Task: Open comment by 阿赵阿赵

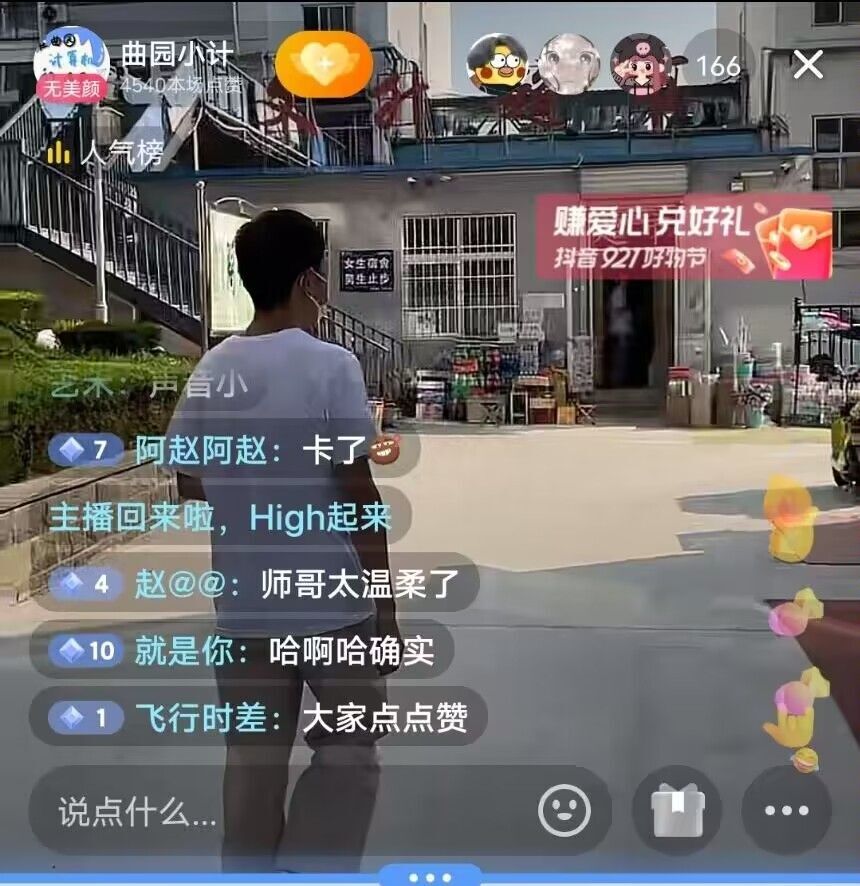Action: click(x=230, y=451)
